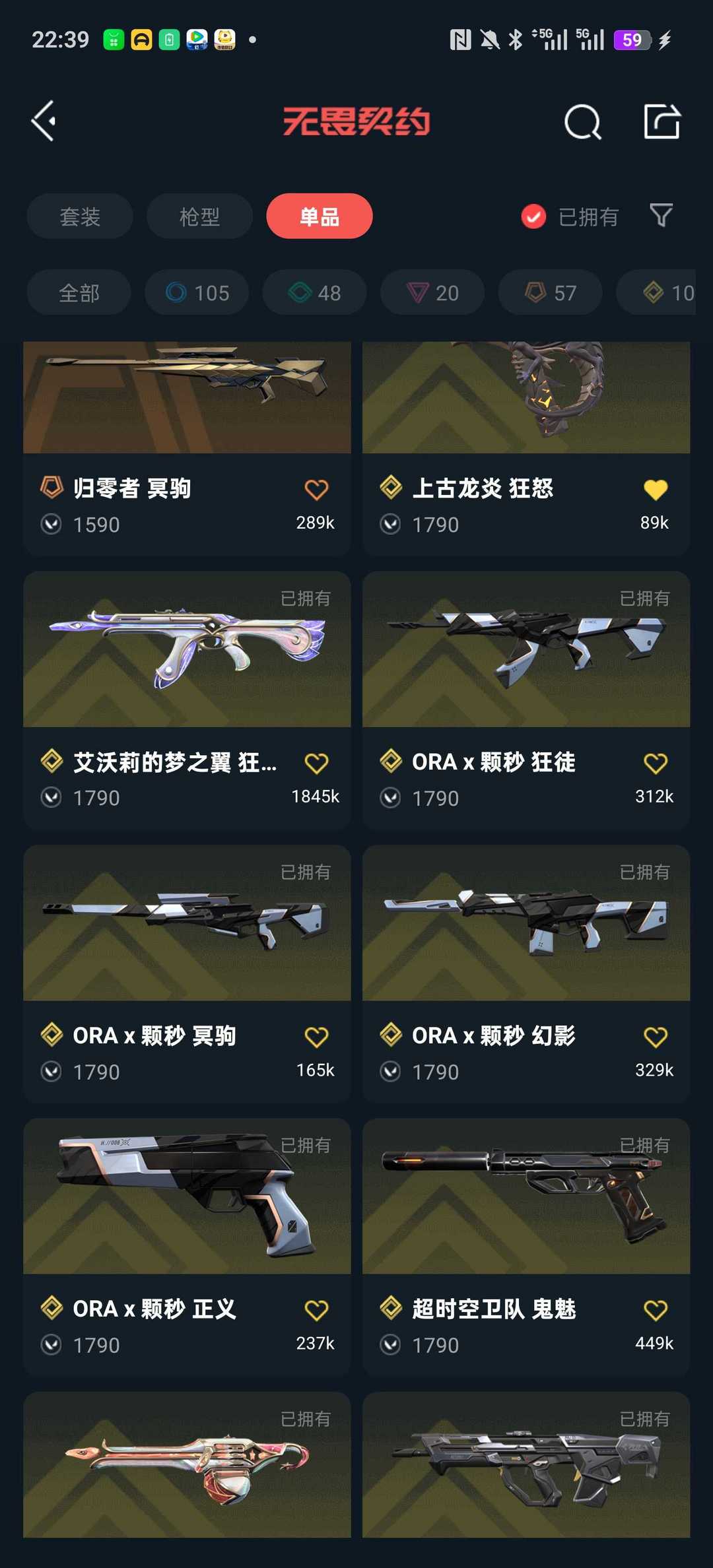713x1568 pixels.
Task: Select the 全部 rarity chip
Action: coord(79,292)
